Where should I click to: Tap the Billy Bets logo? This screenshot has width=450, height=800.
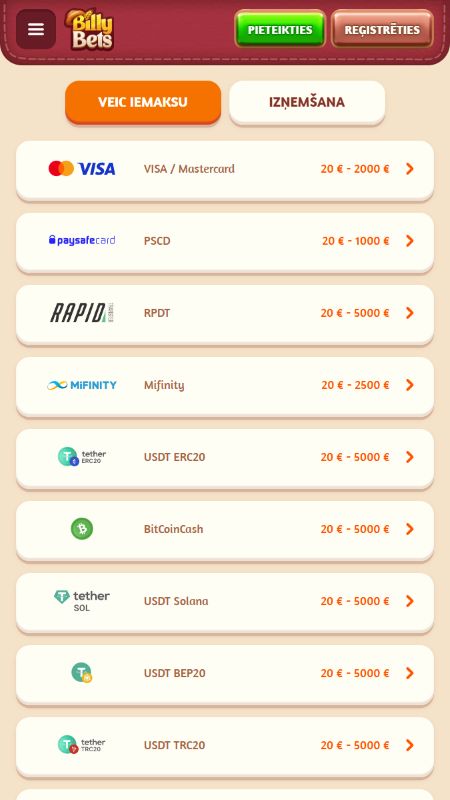tap(89, 29)
